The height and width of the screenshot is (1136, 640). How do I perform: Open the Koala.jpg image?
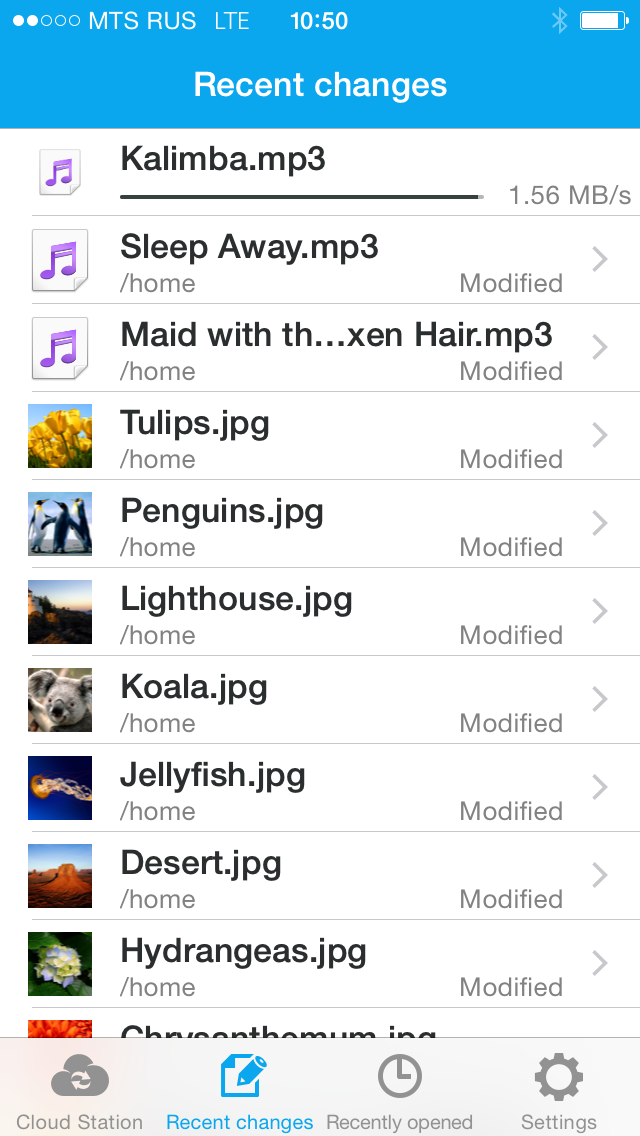(x=320, y=701)
